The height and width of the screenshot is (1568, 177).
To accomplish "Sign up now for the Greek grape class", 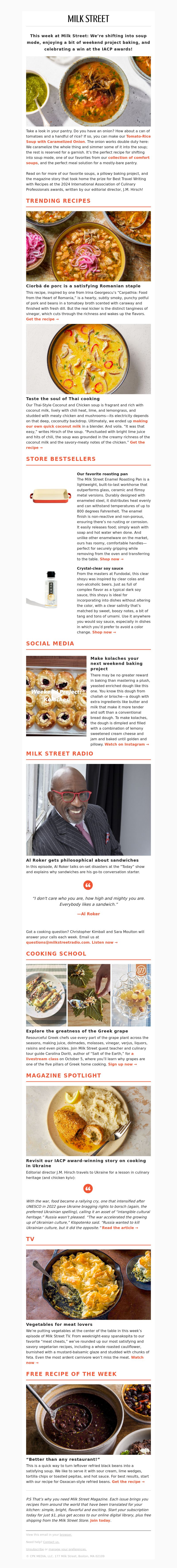I will (122, 1065).
